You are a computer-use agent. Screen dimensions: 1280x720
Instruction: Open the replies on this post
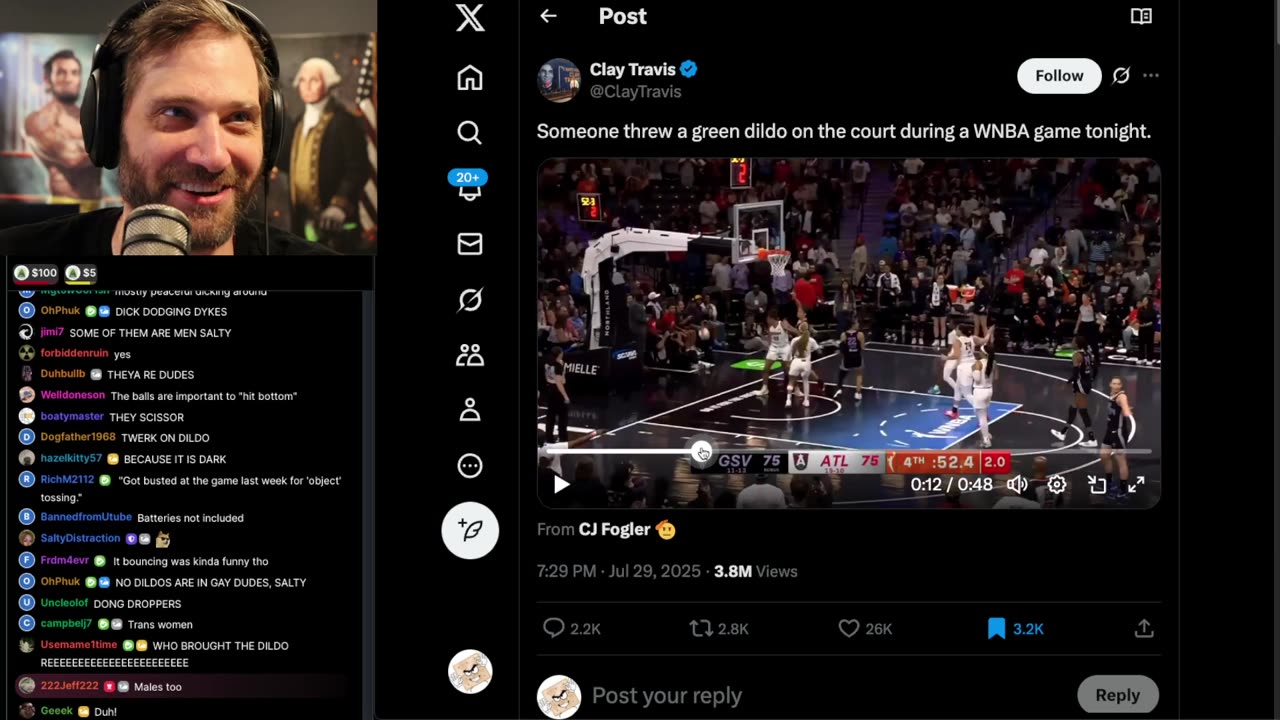[554, 628]
